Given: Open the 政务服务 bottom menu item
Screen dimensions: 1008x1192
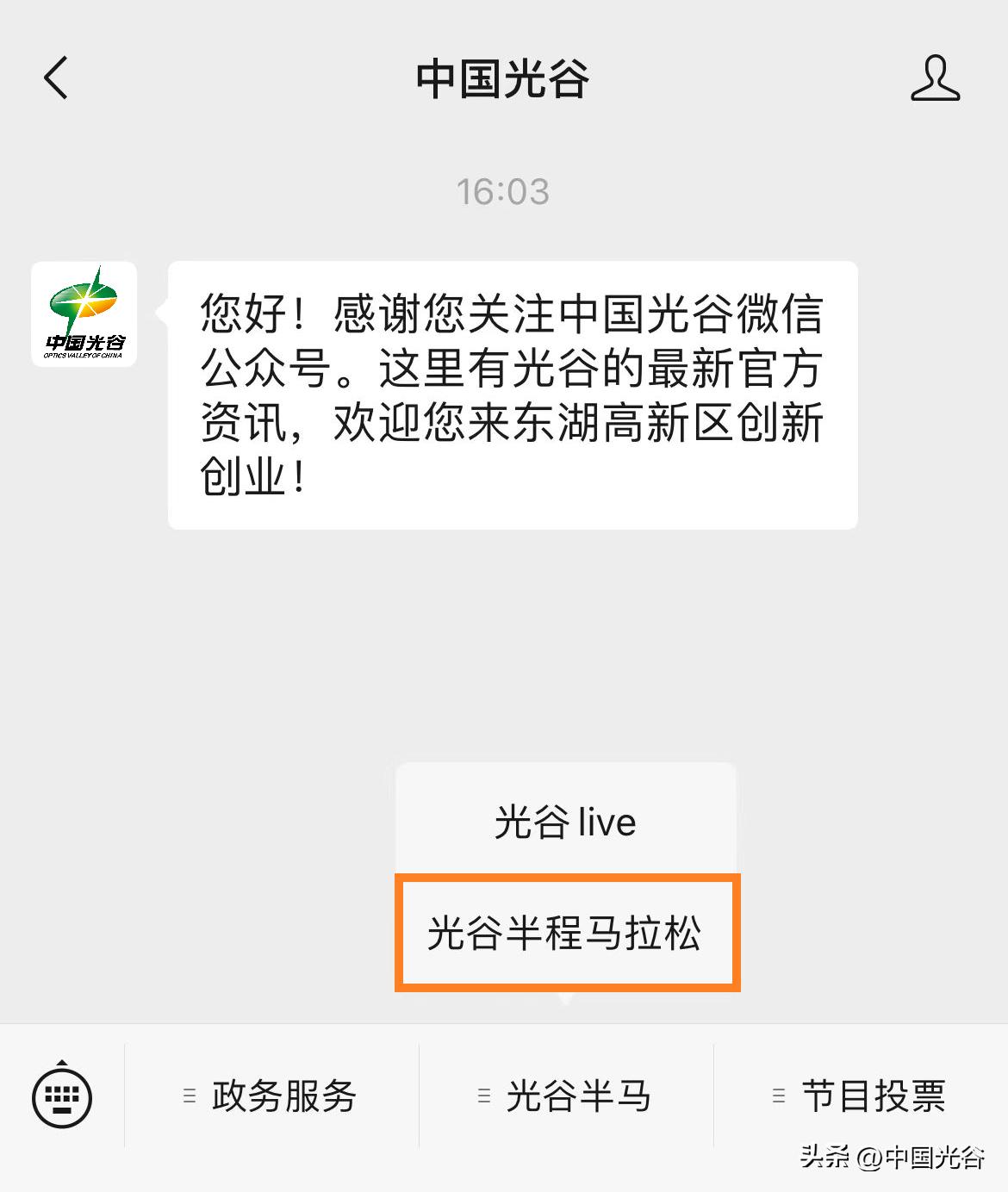Looking at the screenshot, I should pyautogui.click(x=284, y=1096).
